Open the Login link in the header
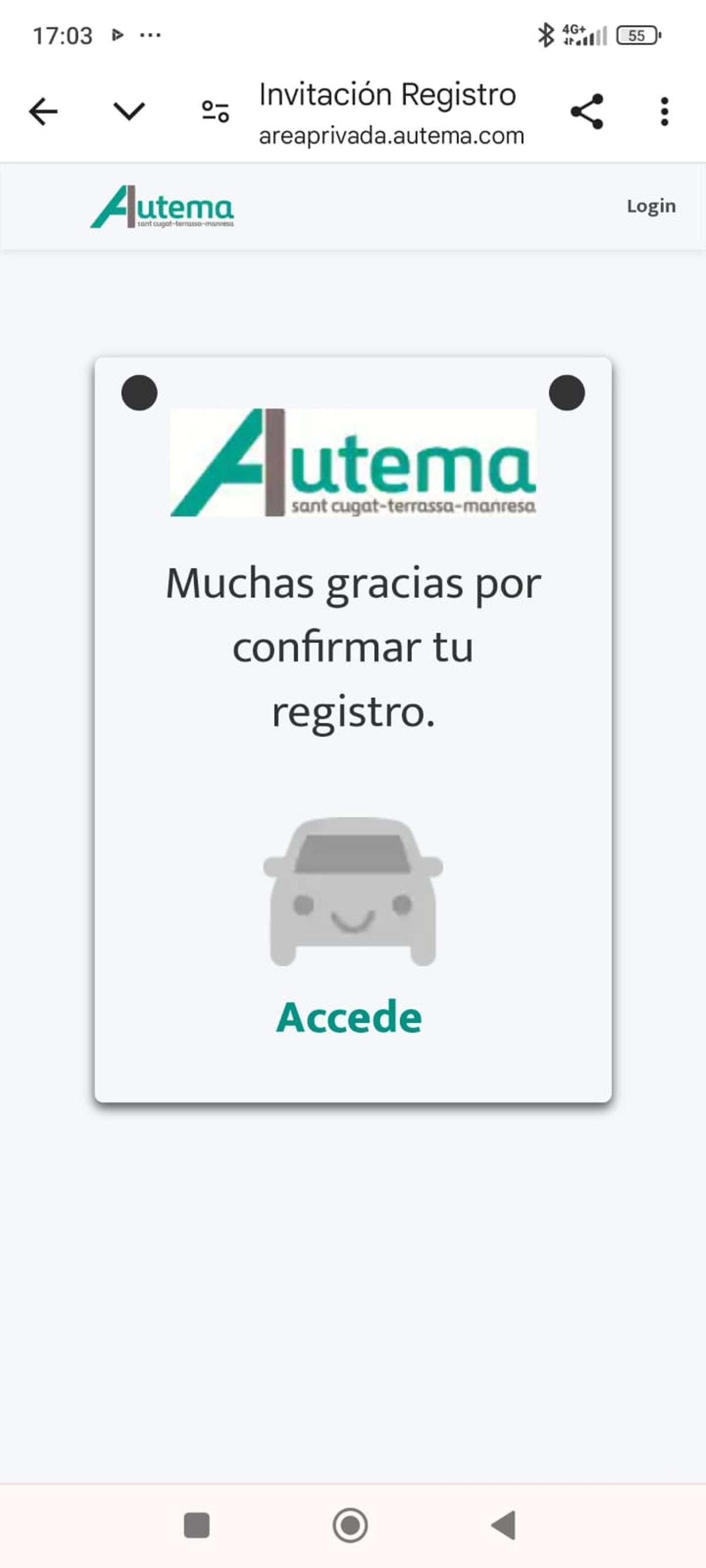706x1568 pixels. [651, 206]
